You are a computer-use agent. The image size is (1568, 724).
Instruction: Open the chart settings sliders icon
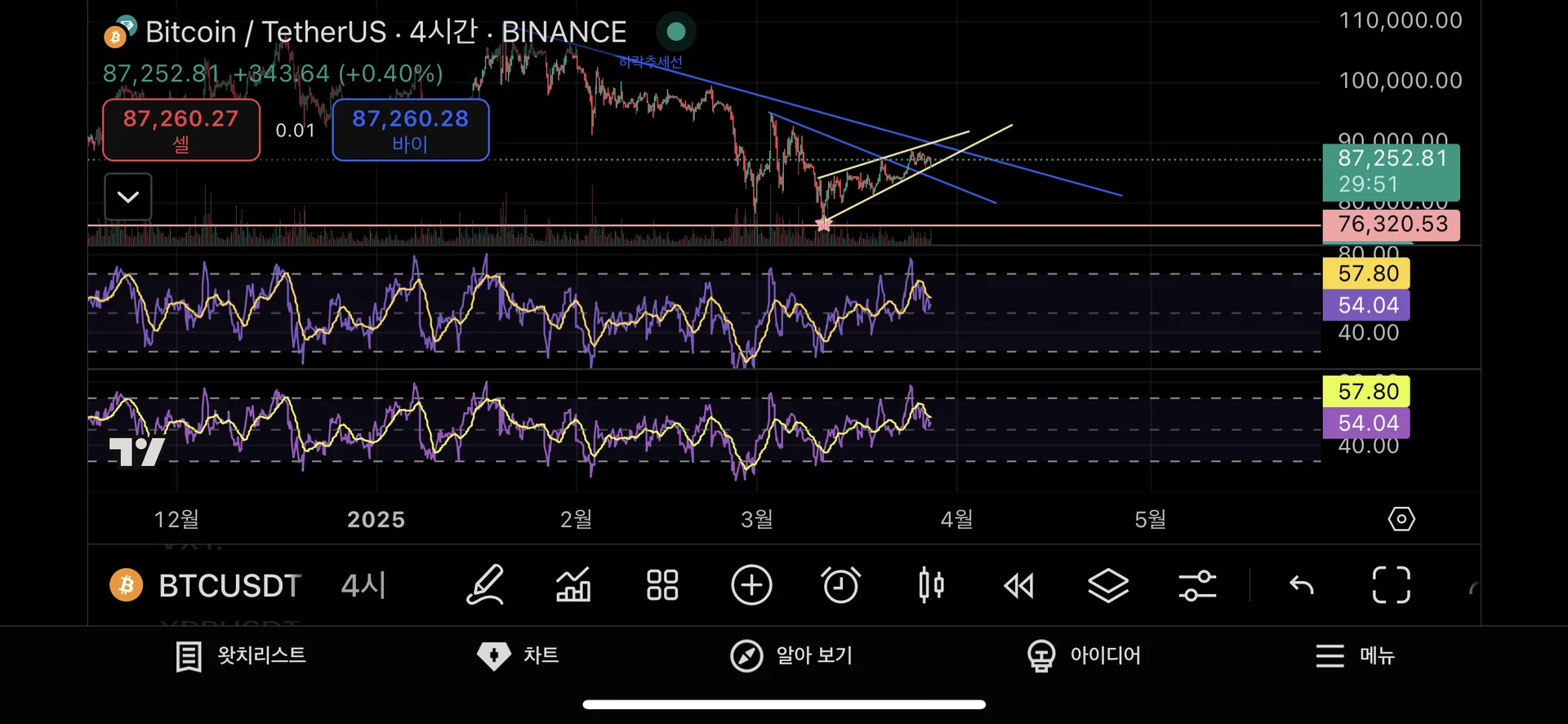pyautogui.click(x=1197, y=585)
